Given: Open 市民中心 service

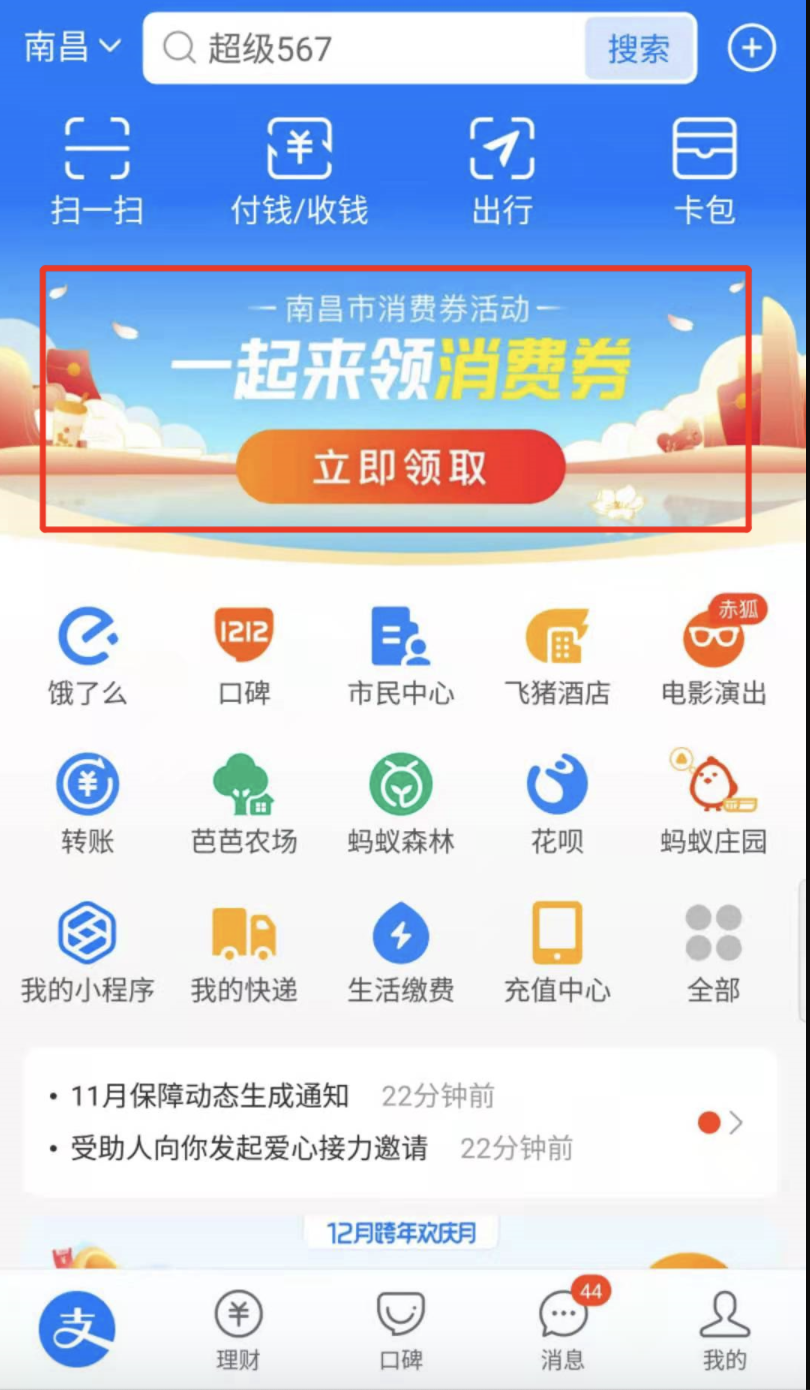Looking at the screenshot, I should (x=401, y=656).
